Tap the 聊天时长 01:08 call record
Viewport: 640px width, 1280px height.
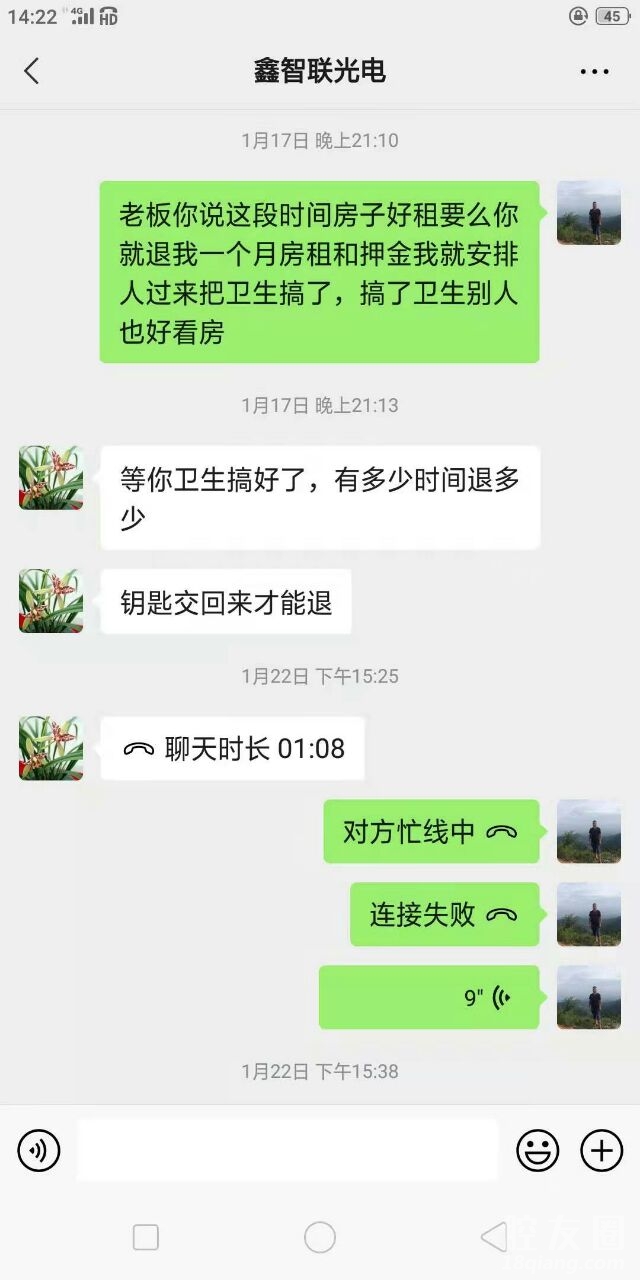(x=232, y=749)
